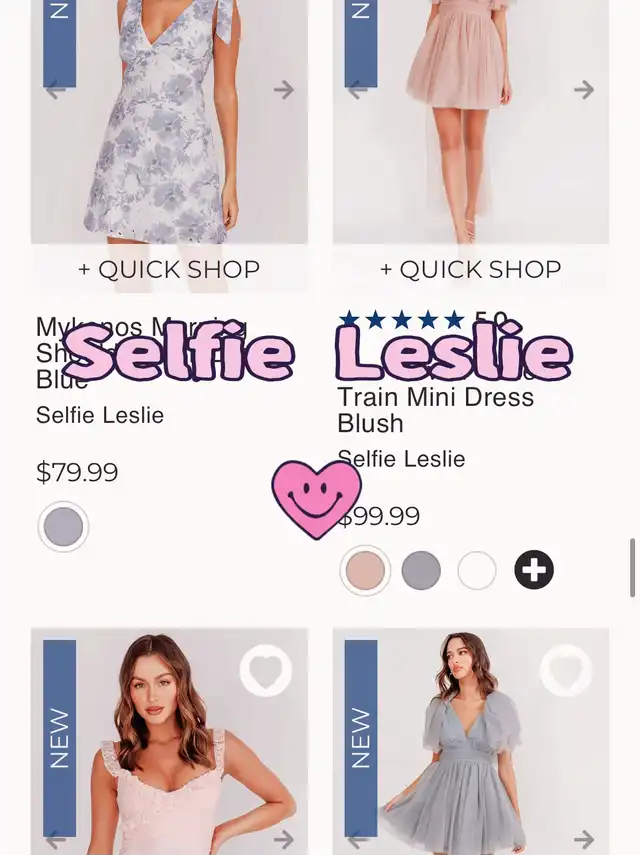Choose the white swatch for the $99.99 dress
The width and height of the screenshot is (640, 855).
click(477, 570)
